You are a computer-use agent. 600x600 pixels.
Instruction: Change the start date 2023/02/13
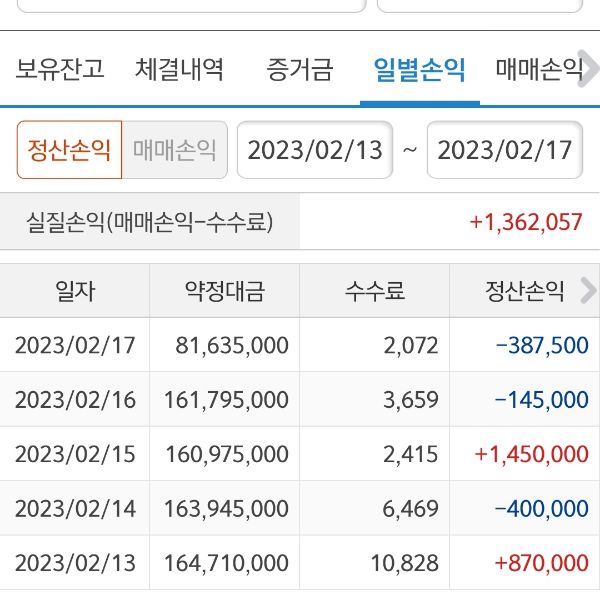(x=315, y=150)
